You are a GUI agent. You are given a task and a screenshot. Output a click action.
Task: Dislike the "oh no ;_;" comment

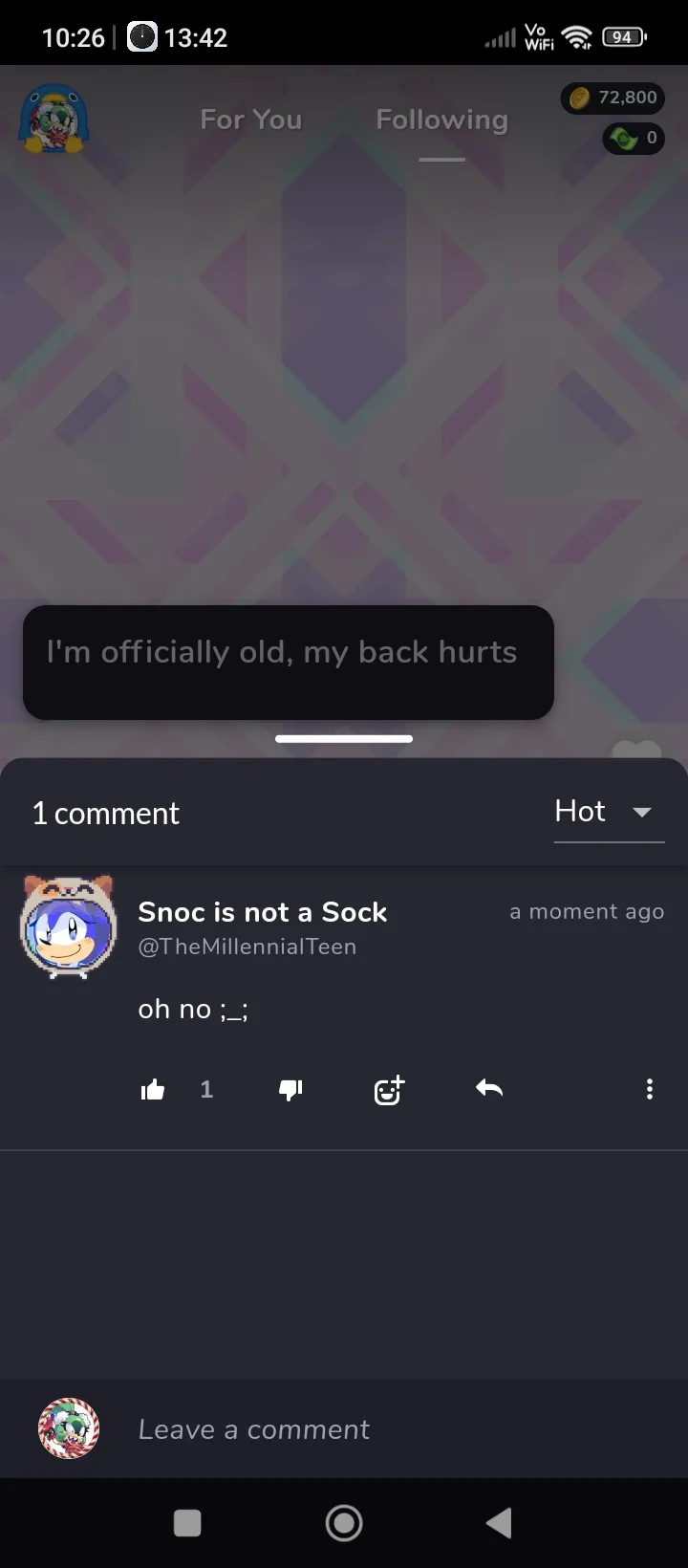pos(290,1089)
